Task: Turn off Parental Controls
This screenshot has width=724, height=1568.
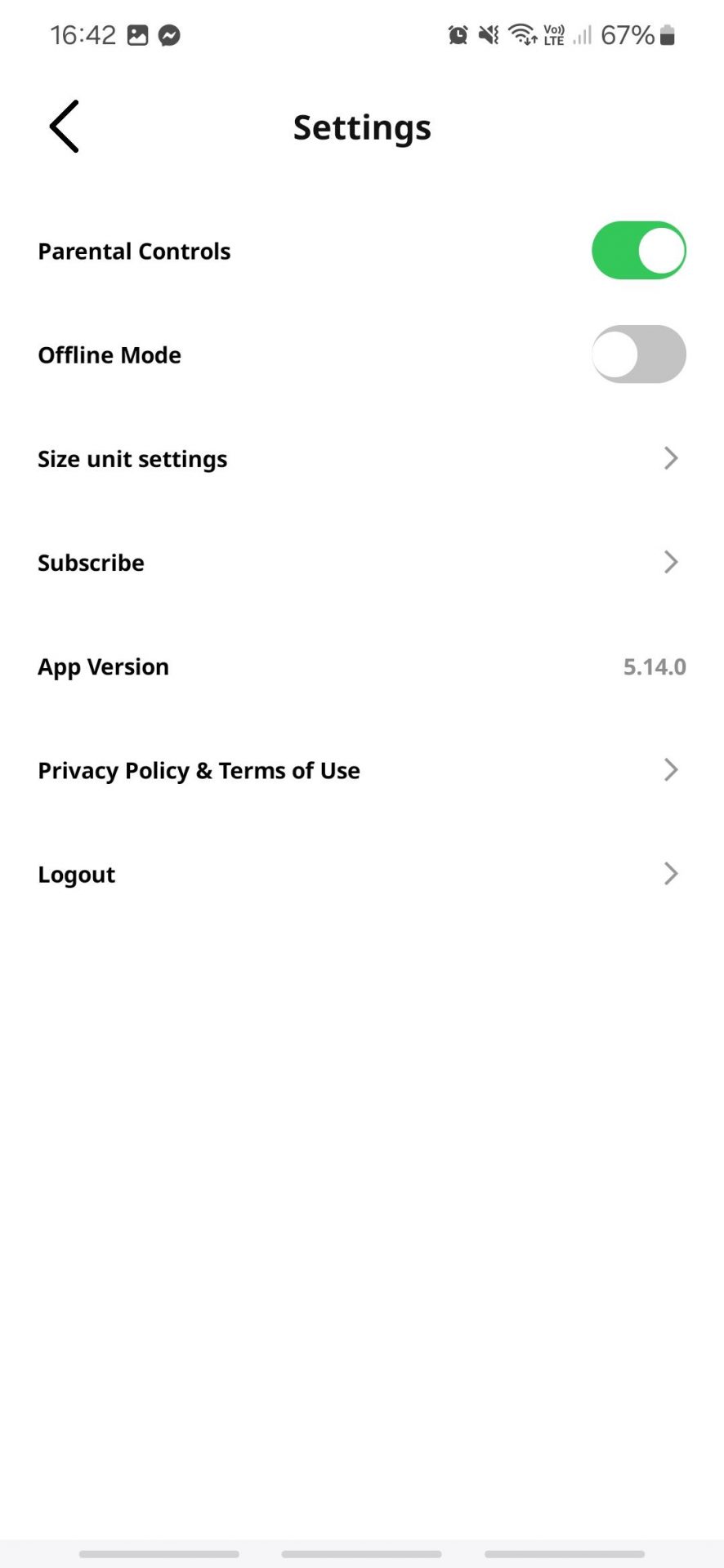Action: point(638,251)
